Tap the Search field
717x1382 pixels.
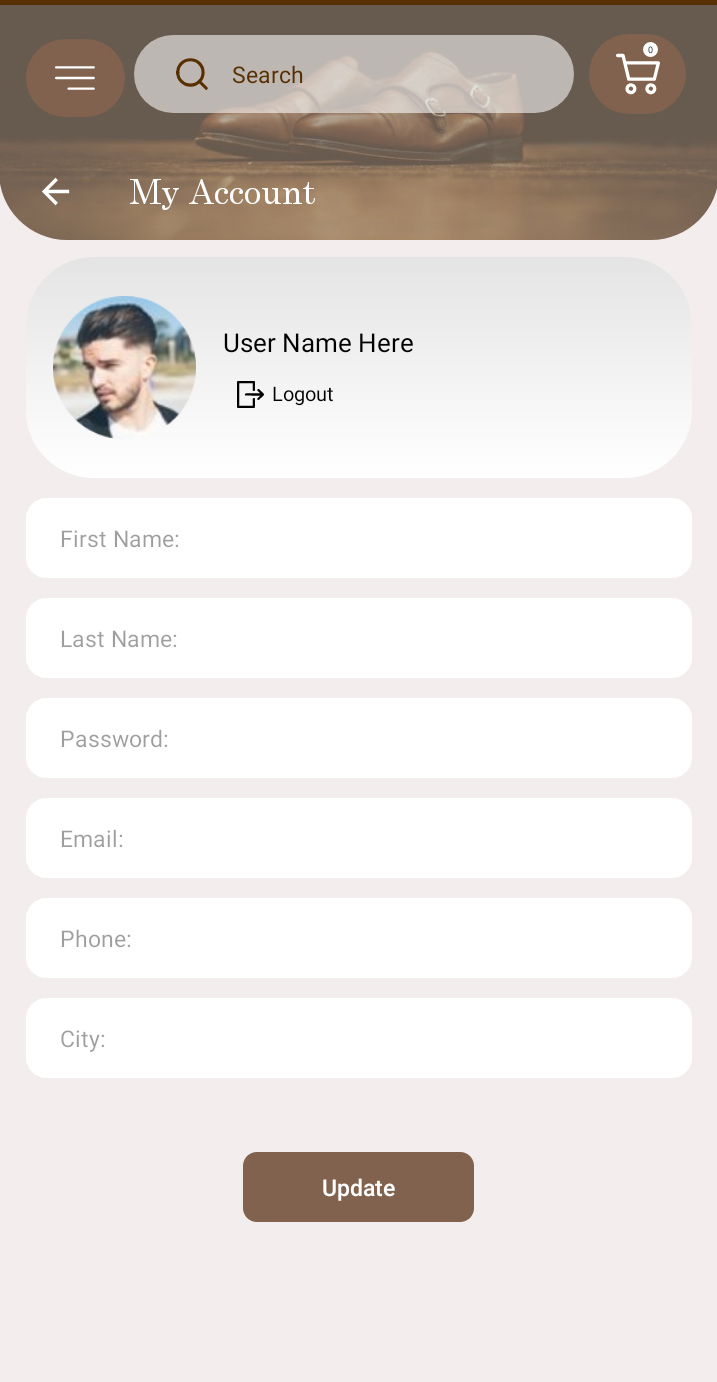pyautogui.click(x=354, y=74)
